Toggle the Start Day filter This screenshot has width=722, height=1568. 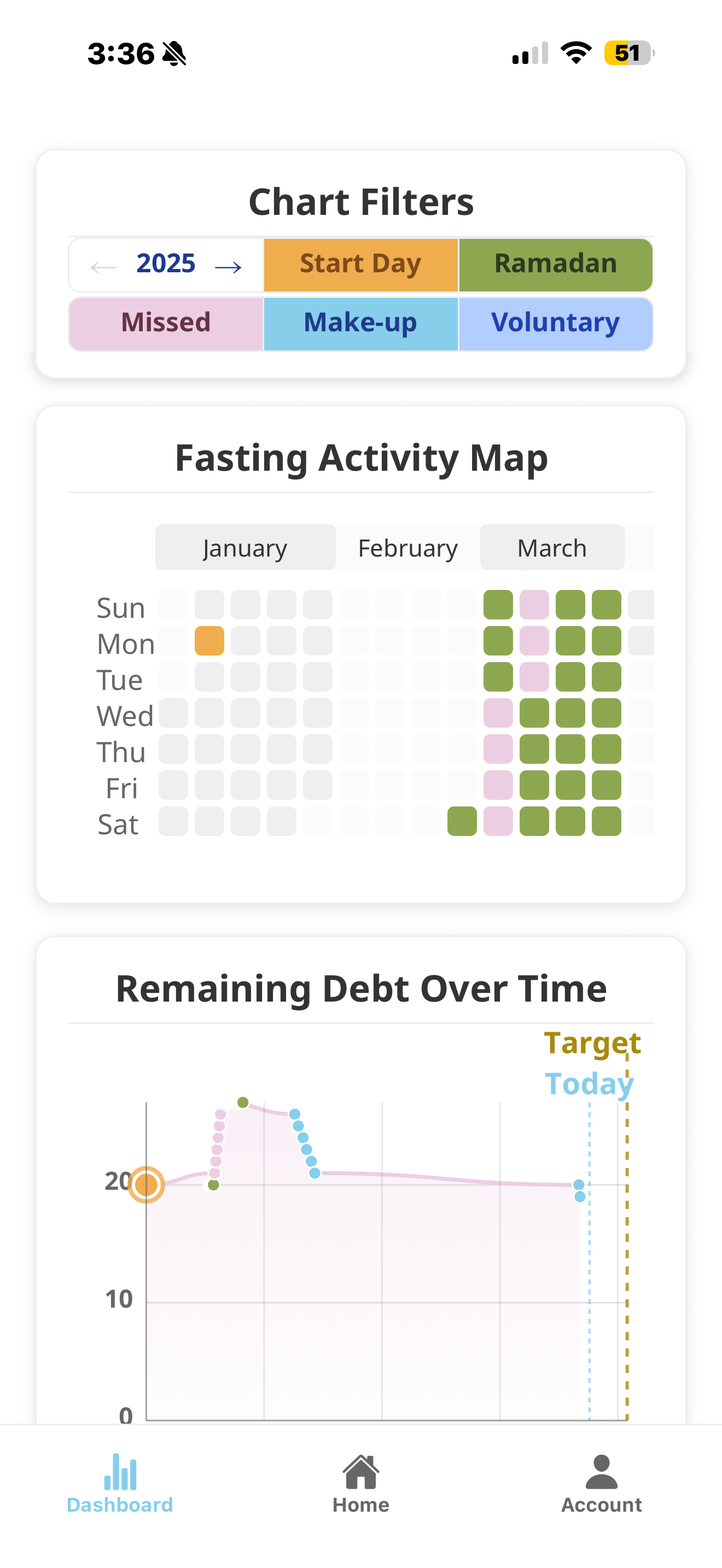tap(360, 265)
